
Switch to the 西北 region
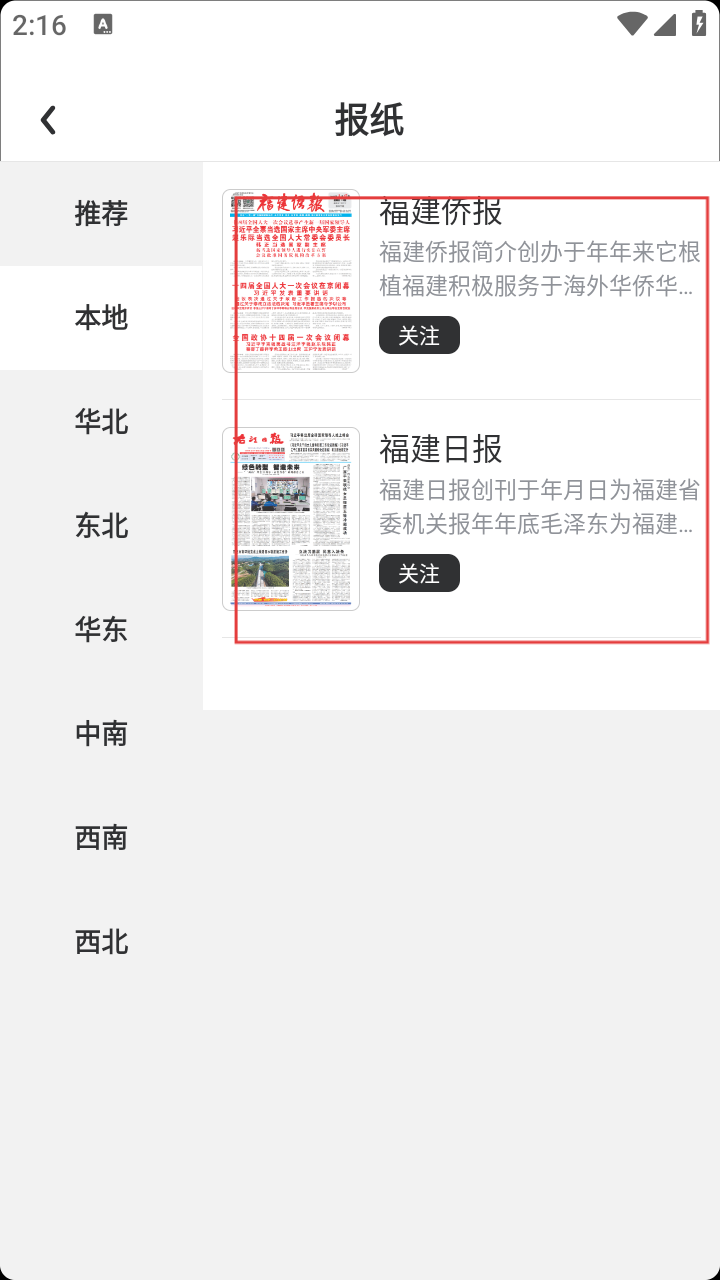[x=101, y=941]
